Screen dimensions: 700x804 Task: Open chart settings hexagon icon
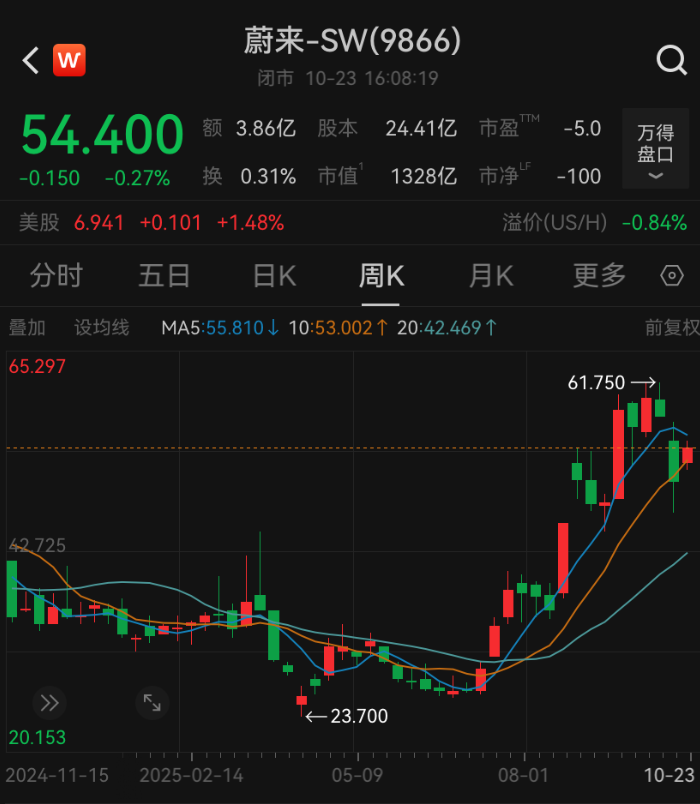[672, 276]
